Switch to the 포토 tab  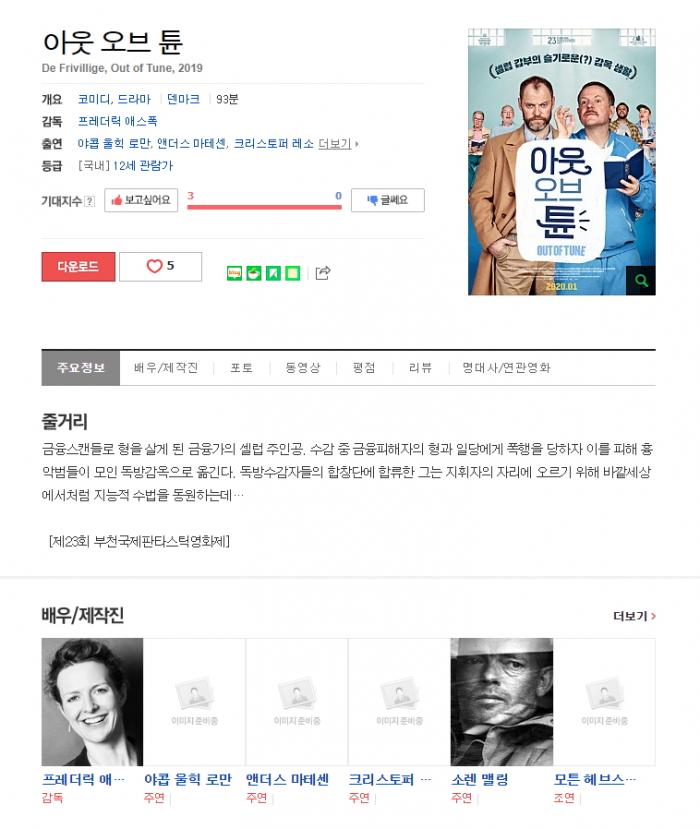point(241,368)
